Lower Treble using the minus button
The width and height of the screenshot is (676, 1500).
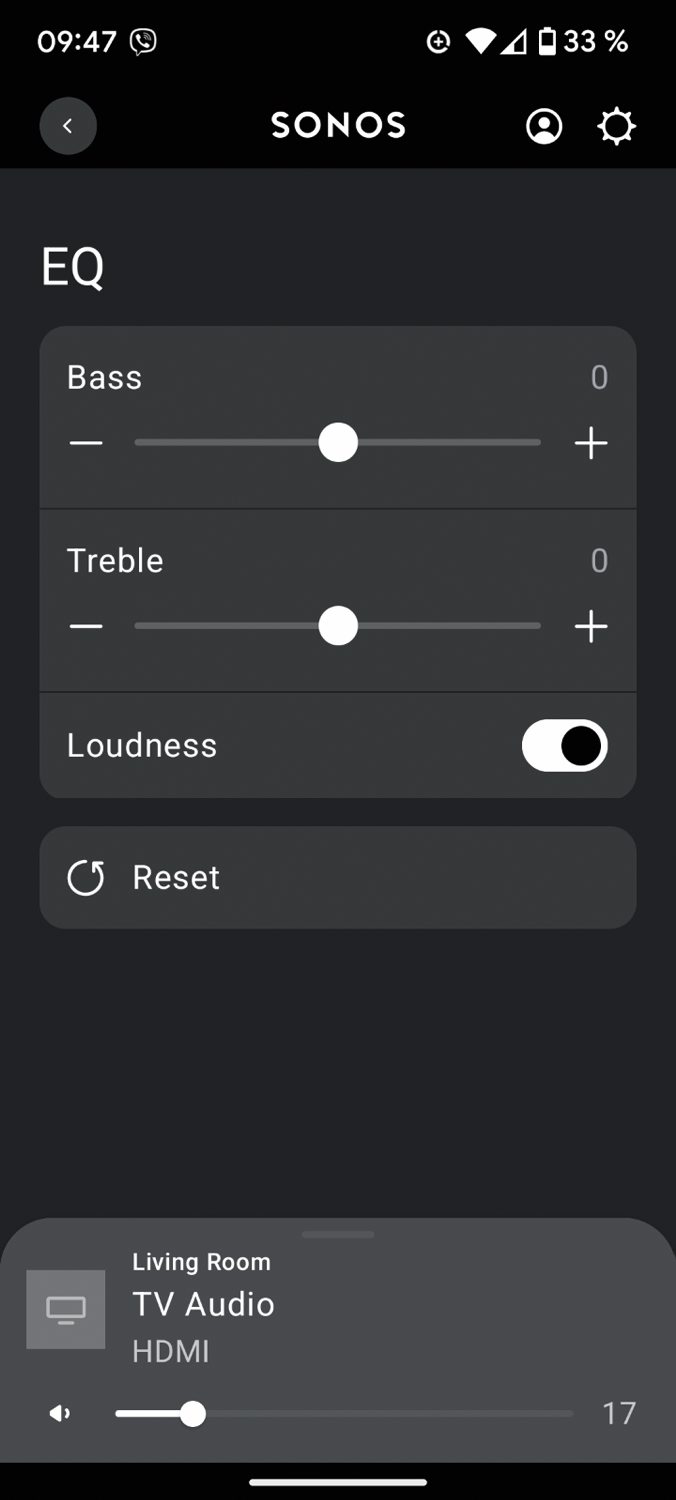point(86,627)
